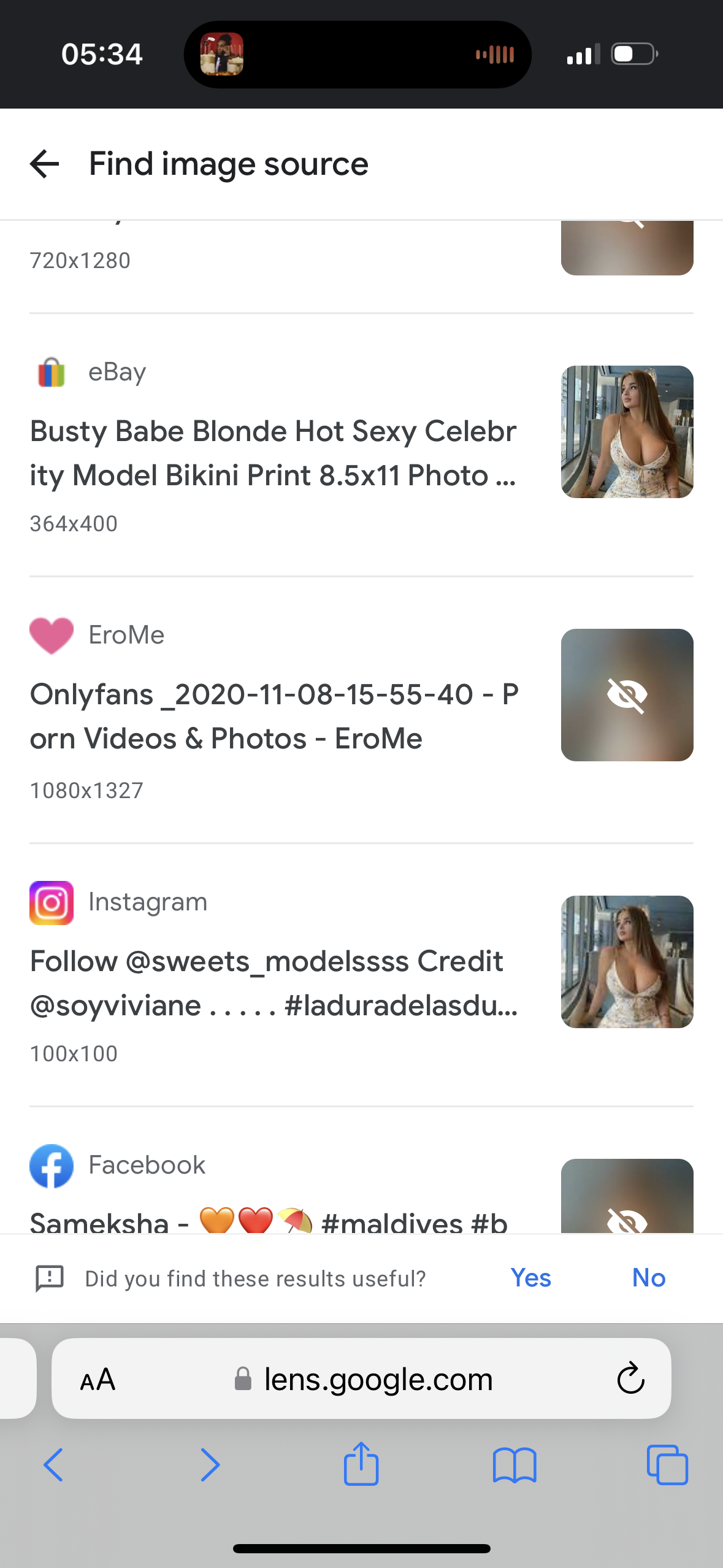The width and height of the screenshot is (723, 1568).
Task: Open the AA reader options
Action: (98, 1380)
